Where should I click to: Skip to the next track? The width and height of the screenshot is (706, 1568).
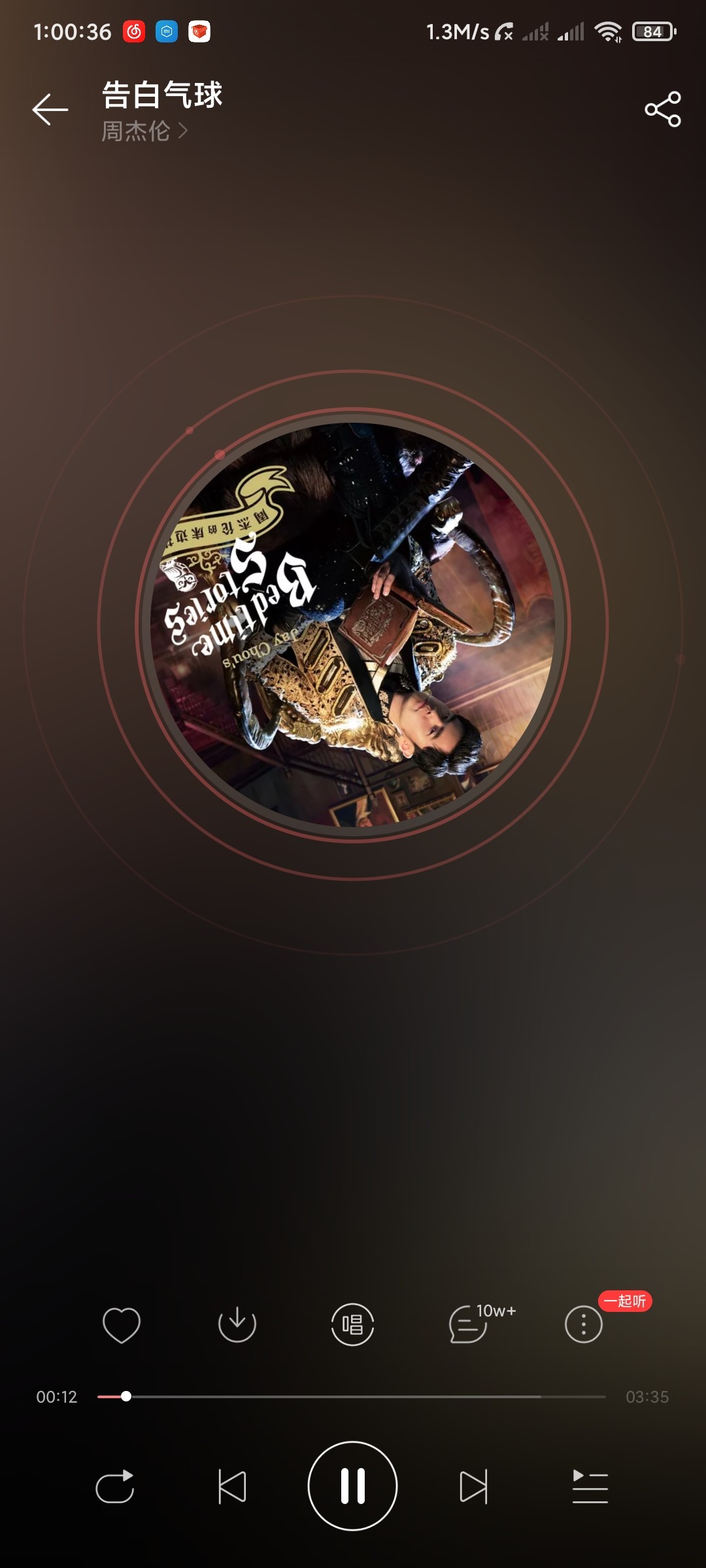coord(473,1487)
